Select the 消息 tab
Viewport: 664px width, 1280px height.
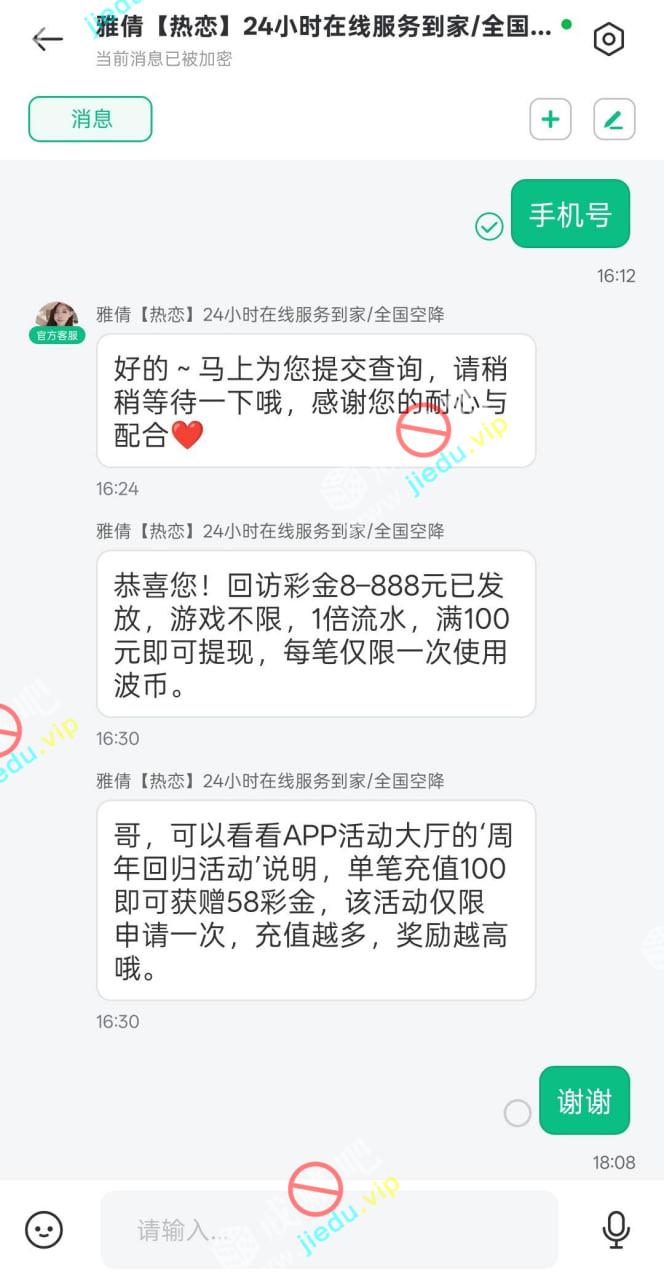tap(90, 119)
